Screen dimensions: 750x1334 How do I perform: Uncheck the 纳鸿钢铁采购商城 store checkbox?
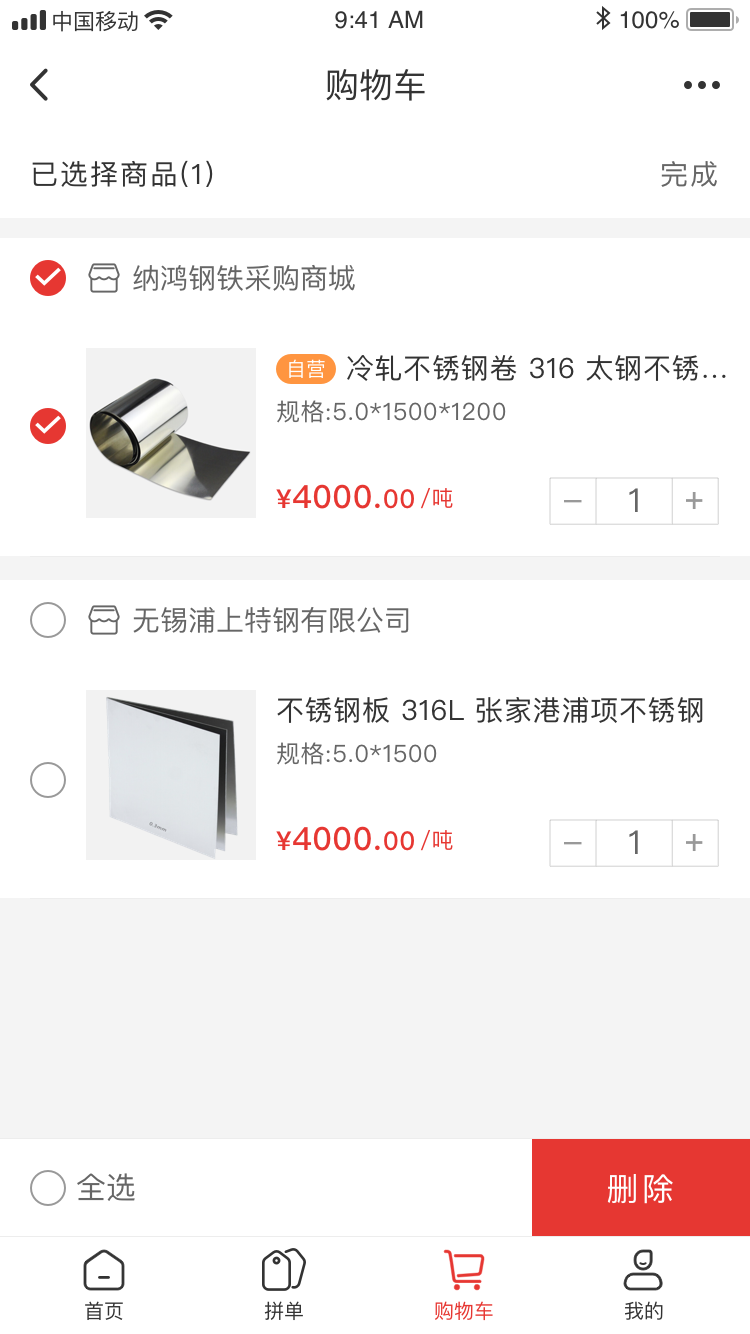(x=47, y=278)
